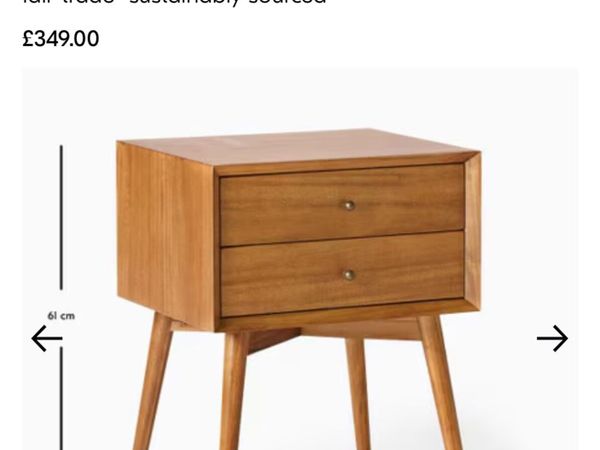Open the nightstand product image
Screen dimensions: 600x450
(x=300, y=270)
